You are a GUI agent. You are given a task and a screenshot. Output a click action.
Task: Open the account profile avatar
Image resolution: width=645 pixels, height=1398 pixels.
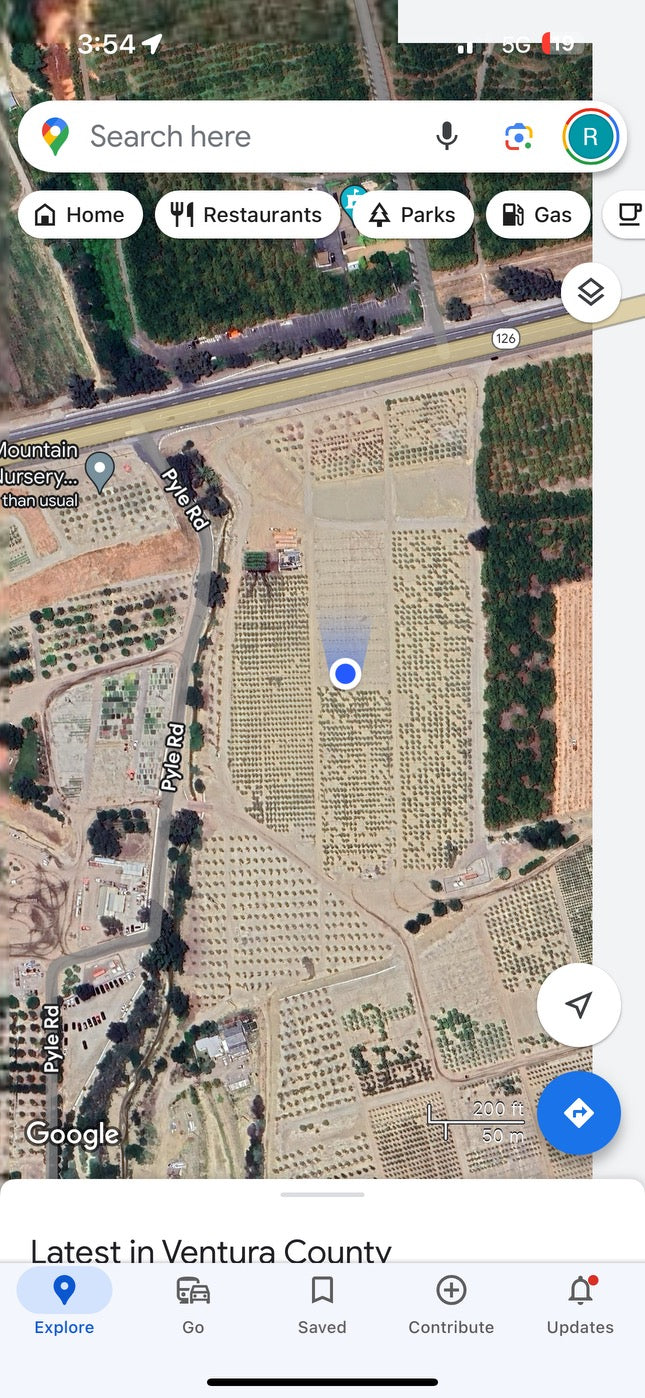[590, 137]
